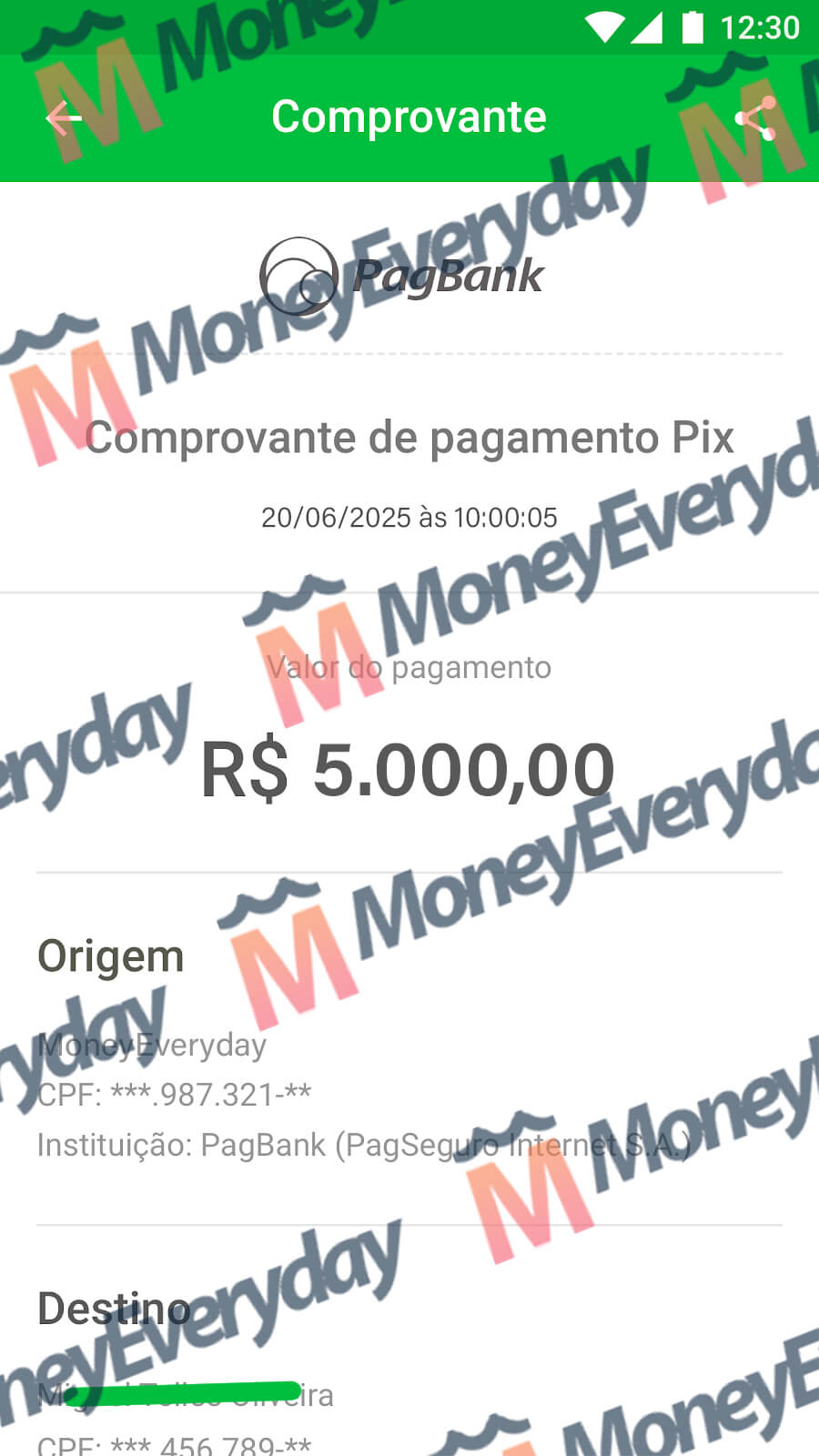Tap the battery indicator
Screen dimensions: 819x1456
point(693,27)
